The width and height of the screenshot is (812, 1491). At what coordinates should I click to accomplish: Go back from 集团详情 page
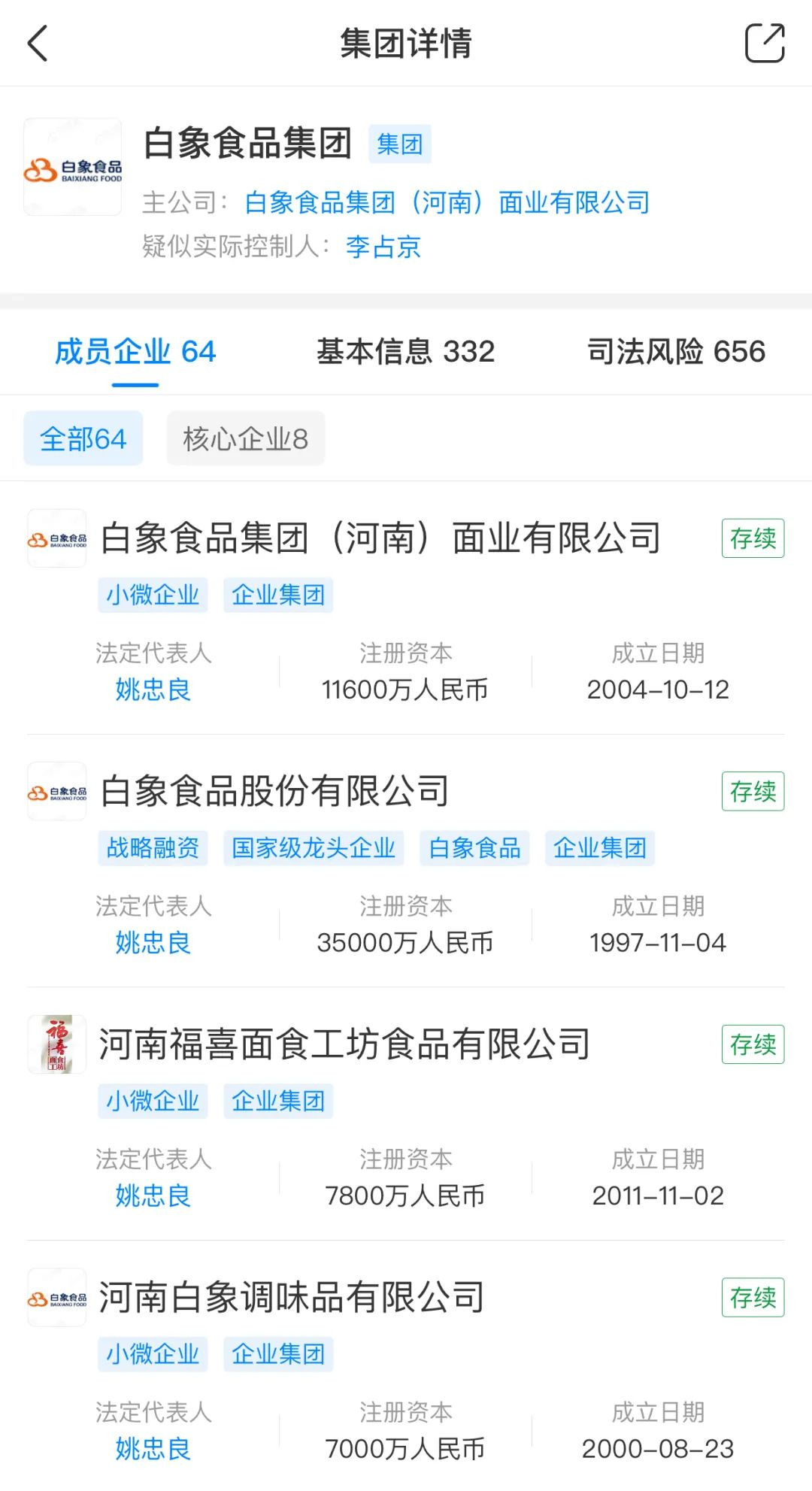point(38,44)
